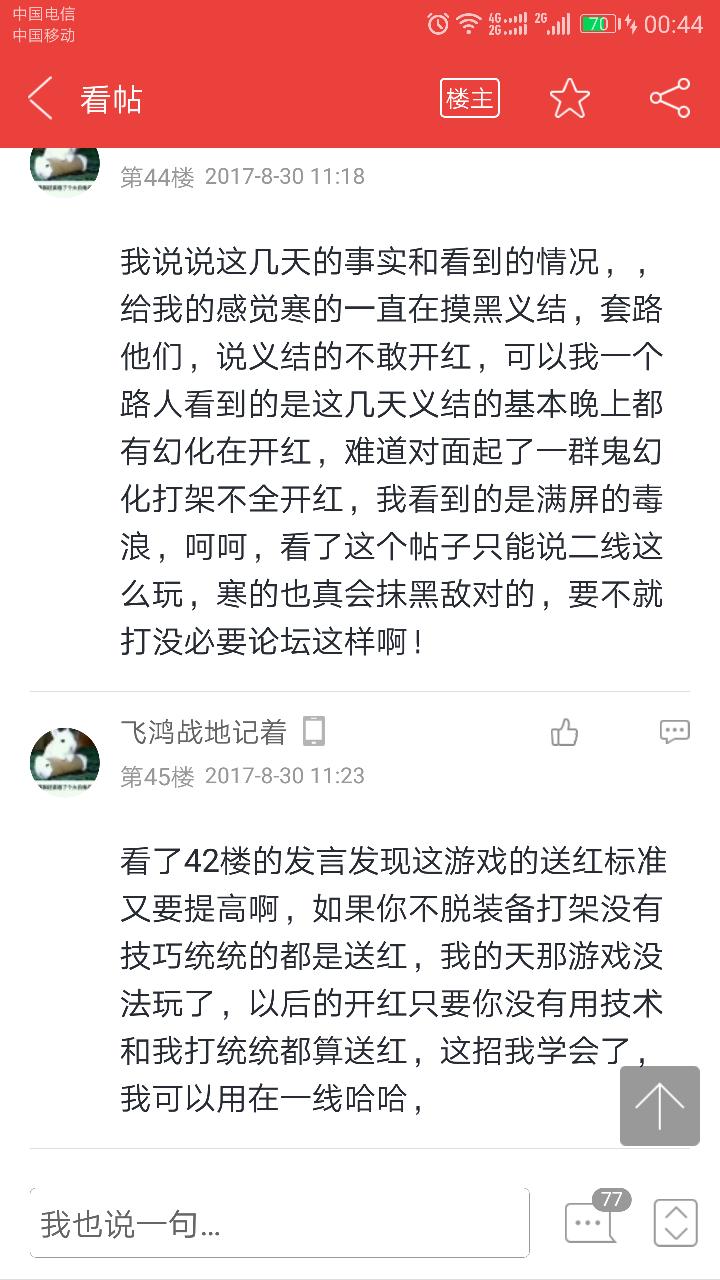Open the floor jump up-down arrows
This screenshot has width=720, height=1280.
pyautogui.click(x=675, y=1222)
